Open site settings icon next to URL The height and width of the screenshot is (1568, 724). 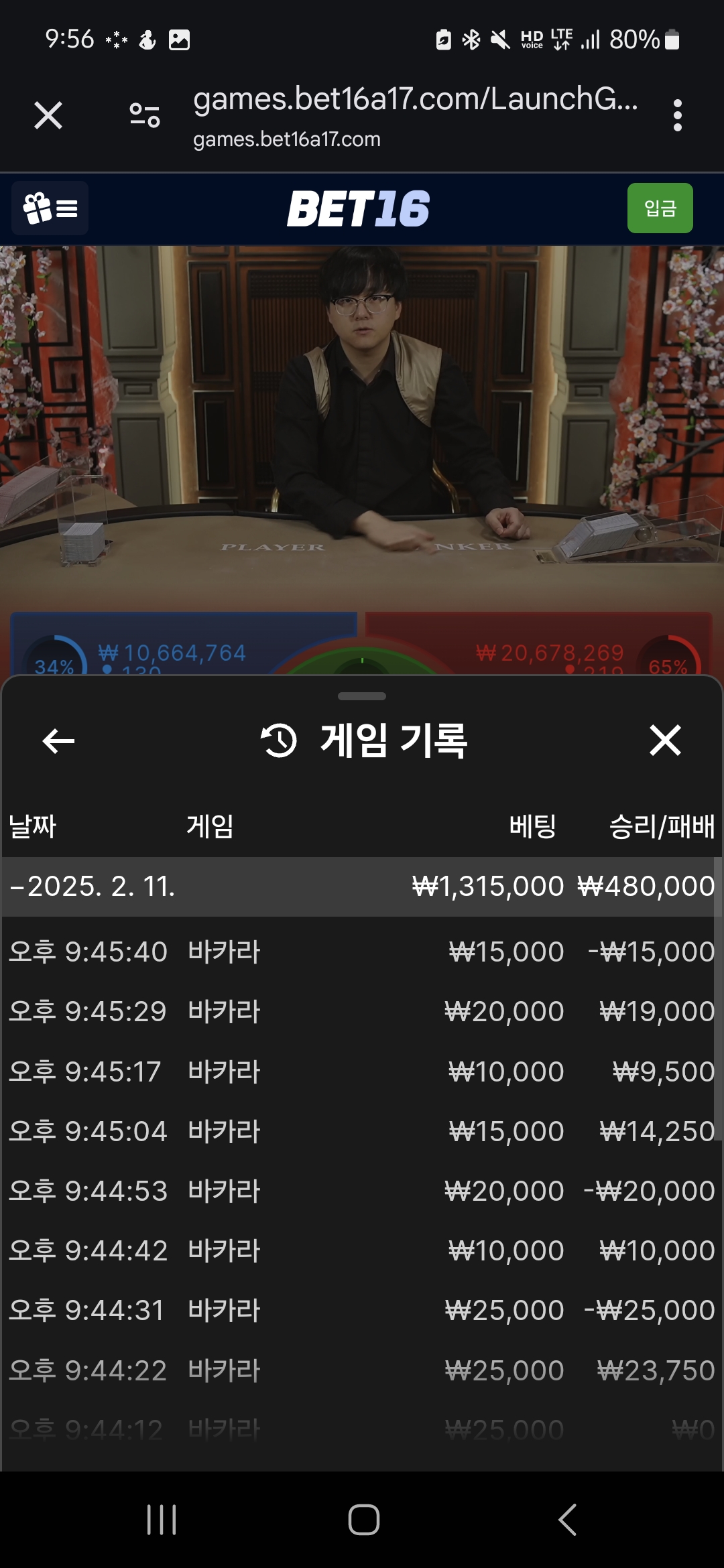tap(145, 115)
